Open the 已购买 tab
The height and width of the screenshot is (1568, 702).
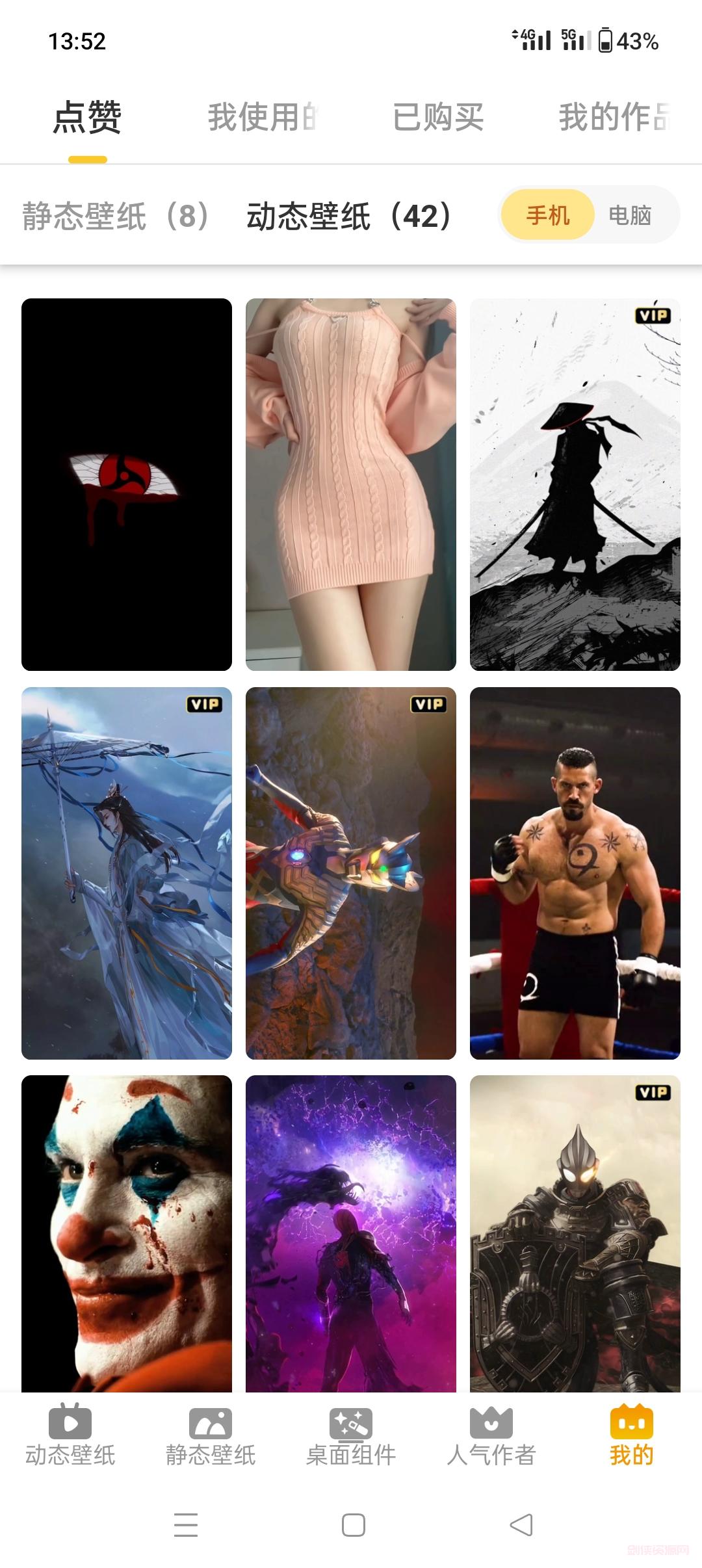point(438,117)
